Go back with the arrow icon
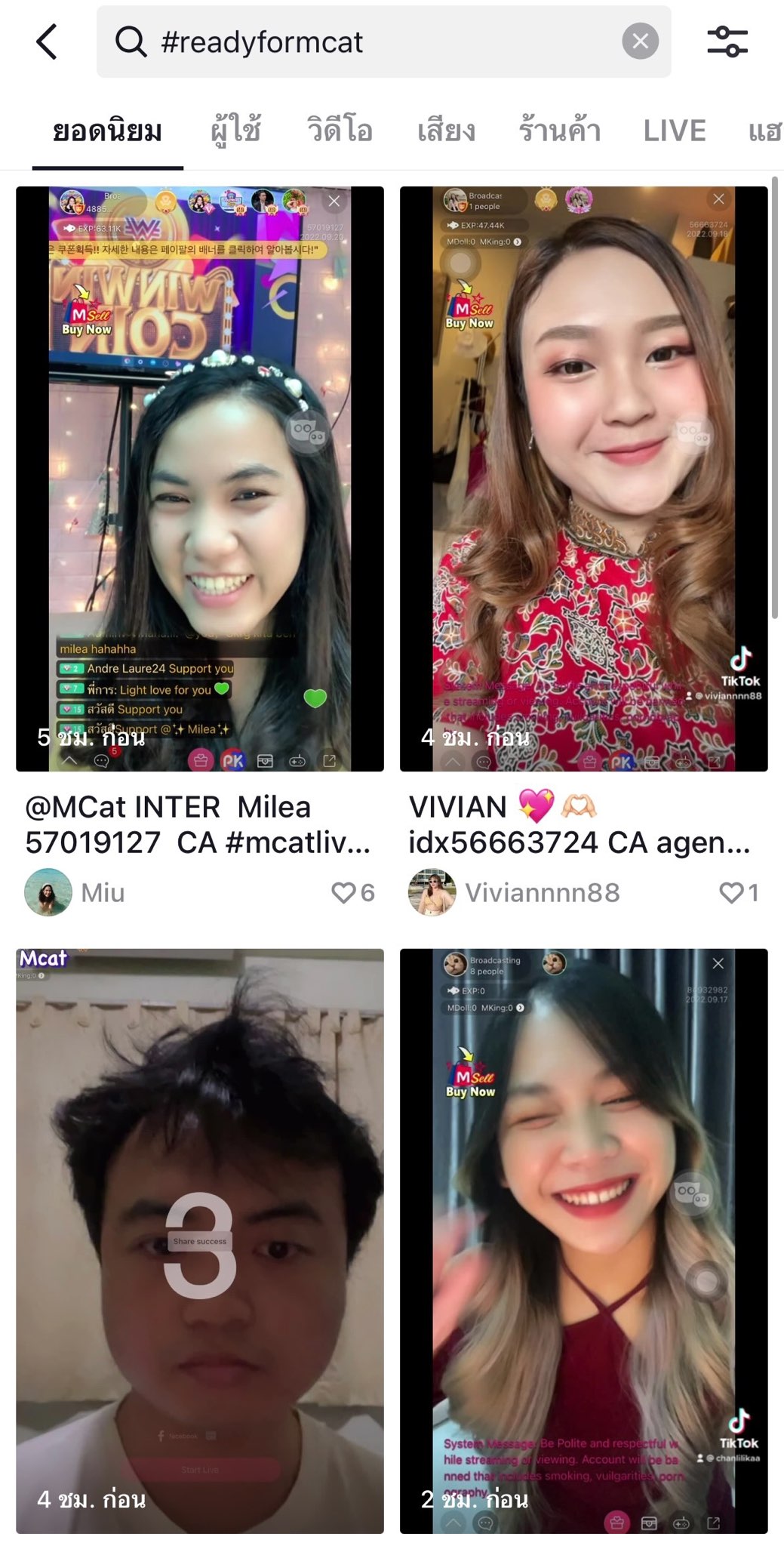 click(47, 42)
